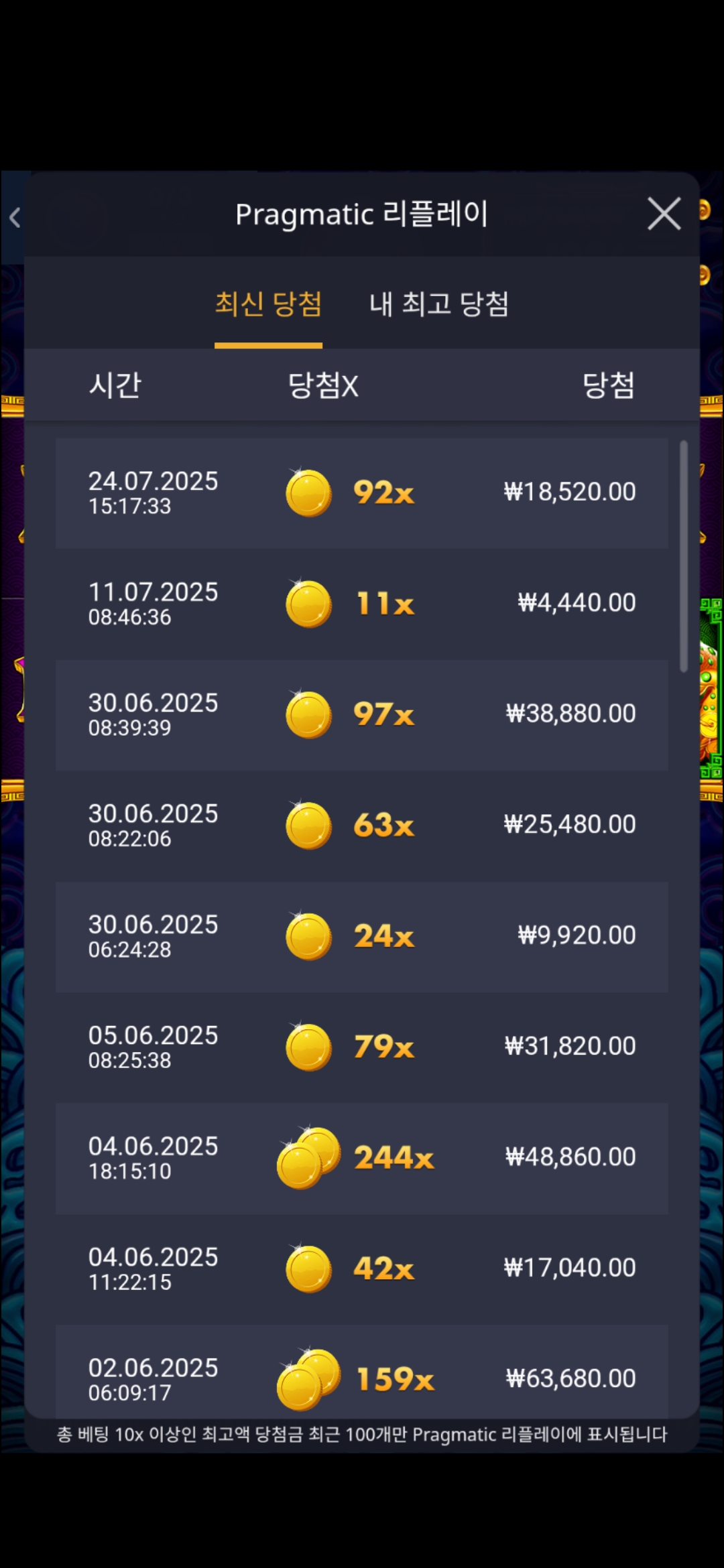Go back with the left arrow
Image resolution: width=724 pixels, height=1568 pixels.
click(x=15, y=217)
